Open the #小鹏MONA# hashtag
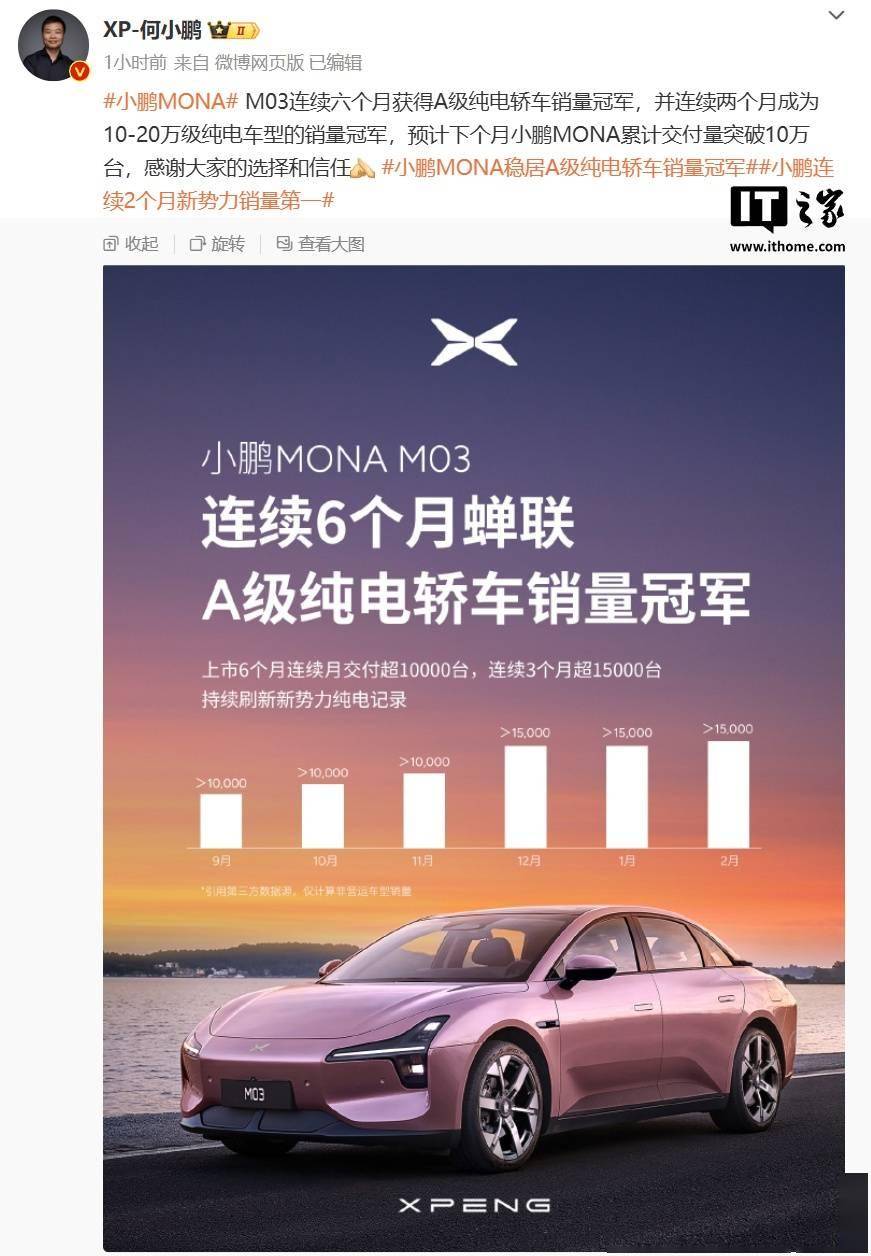Viewport: 871px width, 1256px height. point(170,103)
